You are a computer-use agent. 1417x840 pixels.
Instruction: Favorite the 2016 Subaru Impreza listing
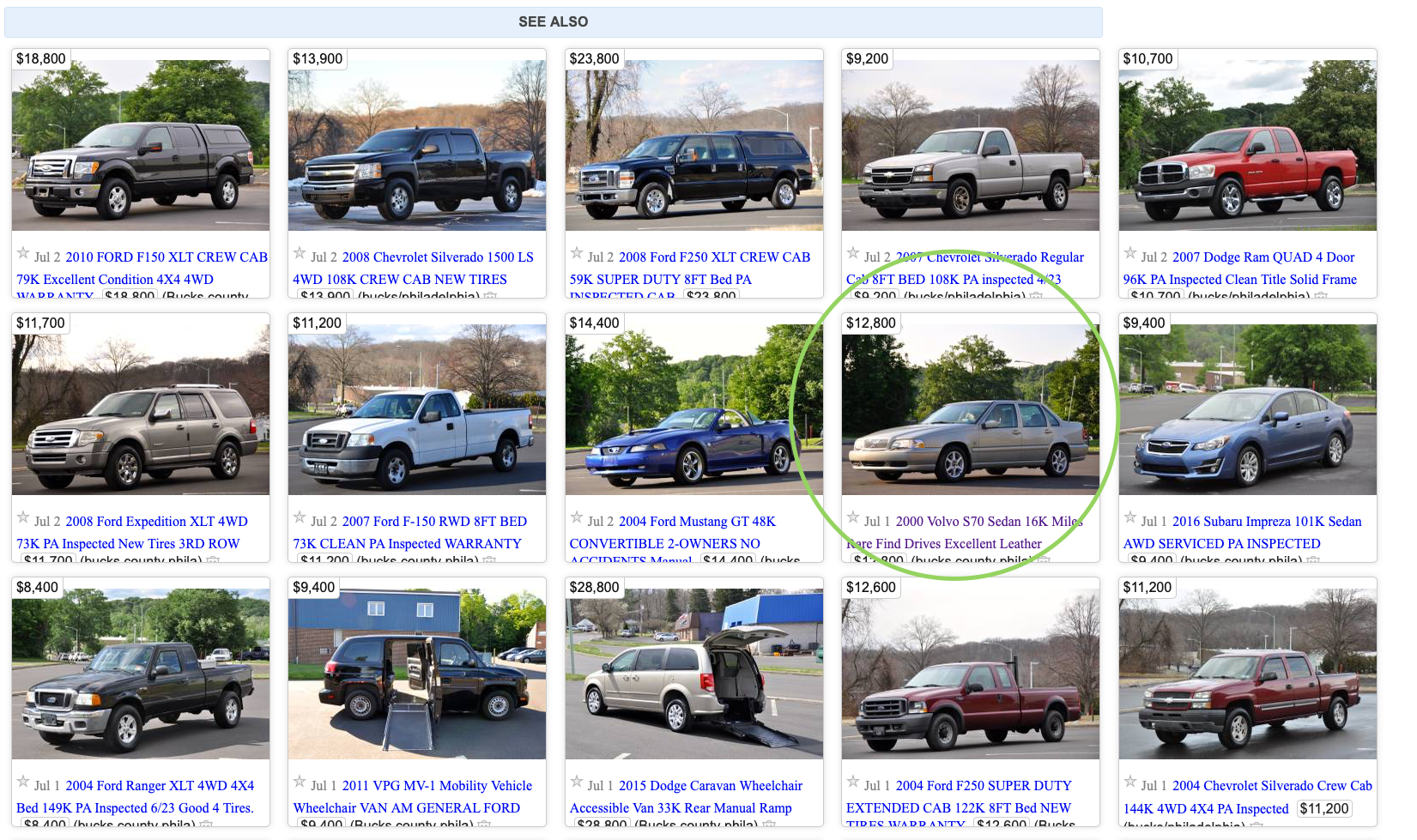pos(1130,518)
